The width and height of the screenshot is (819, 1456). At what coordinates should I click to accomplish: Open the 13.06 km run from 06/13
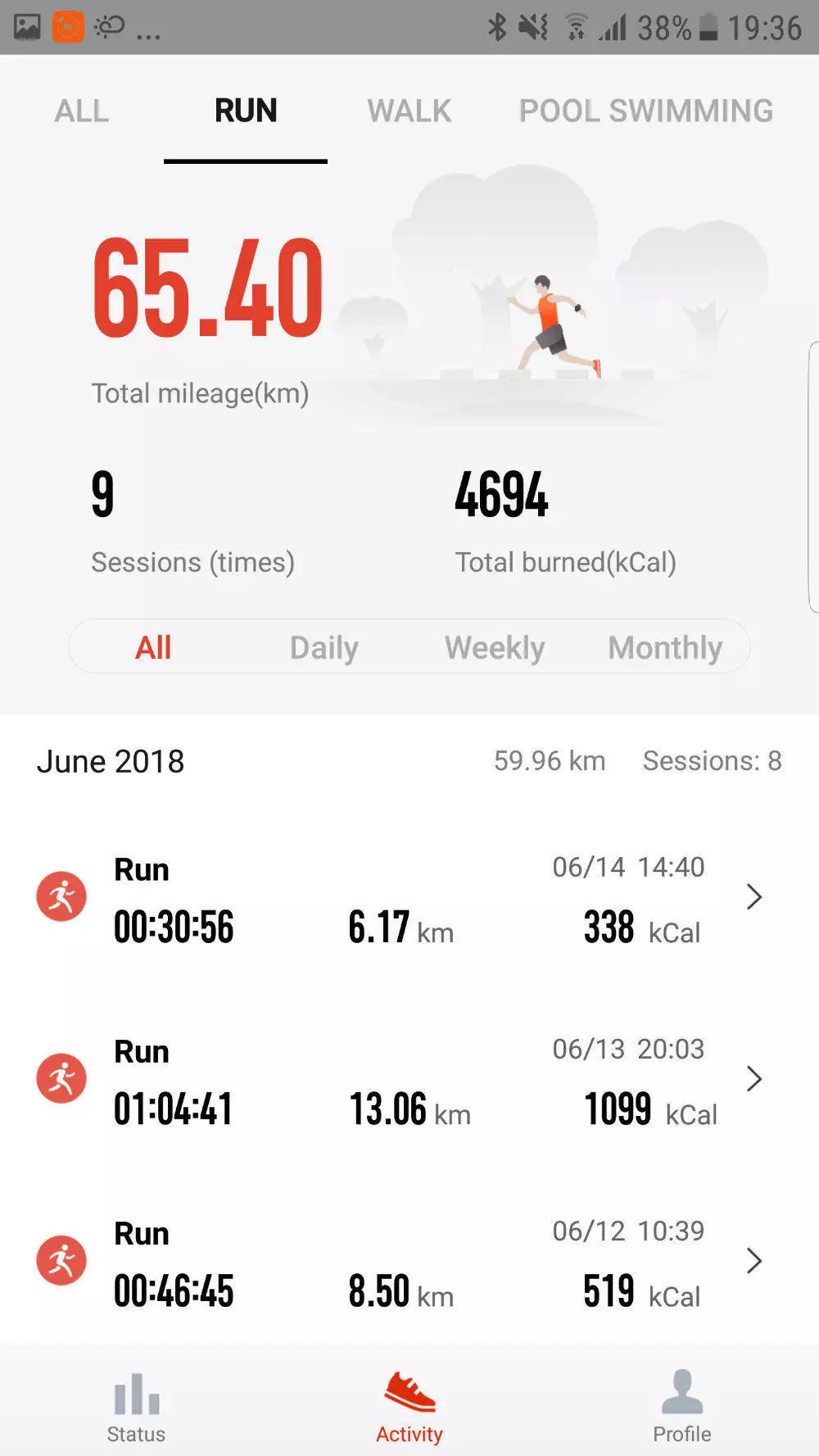(409, 1080)
